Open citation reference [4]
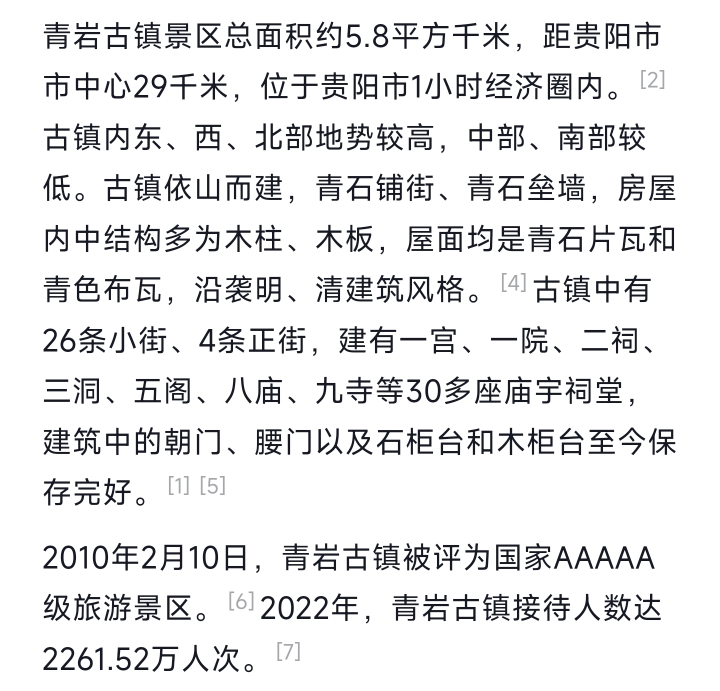This screenshot has height=691, width=720. (x=513, y=283)
